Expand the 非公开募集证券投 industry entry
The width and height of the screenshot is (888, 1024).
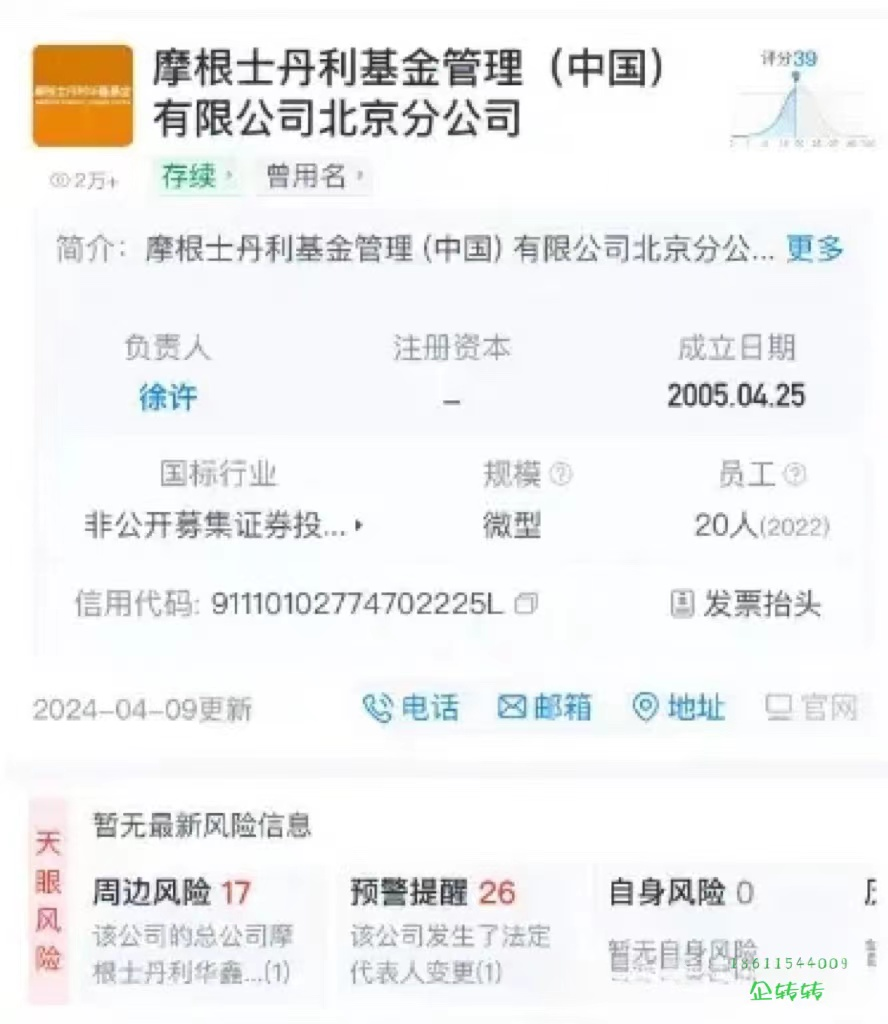coord(224,525)
